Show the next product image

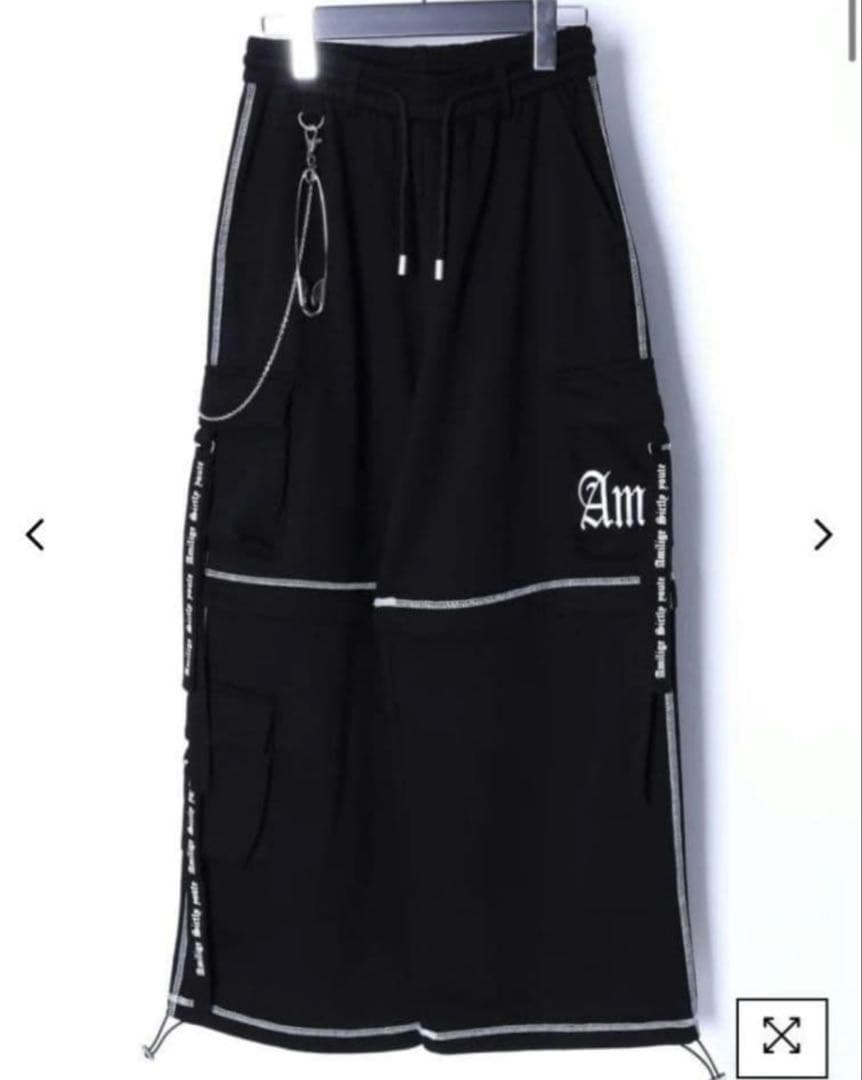click(x=823, y=535)
